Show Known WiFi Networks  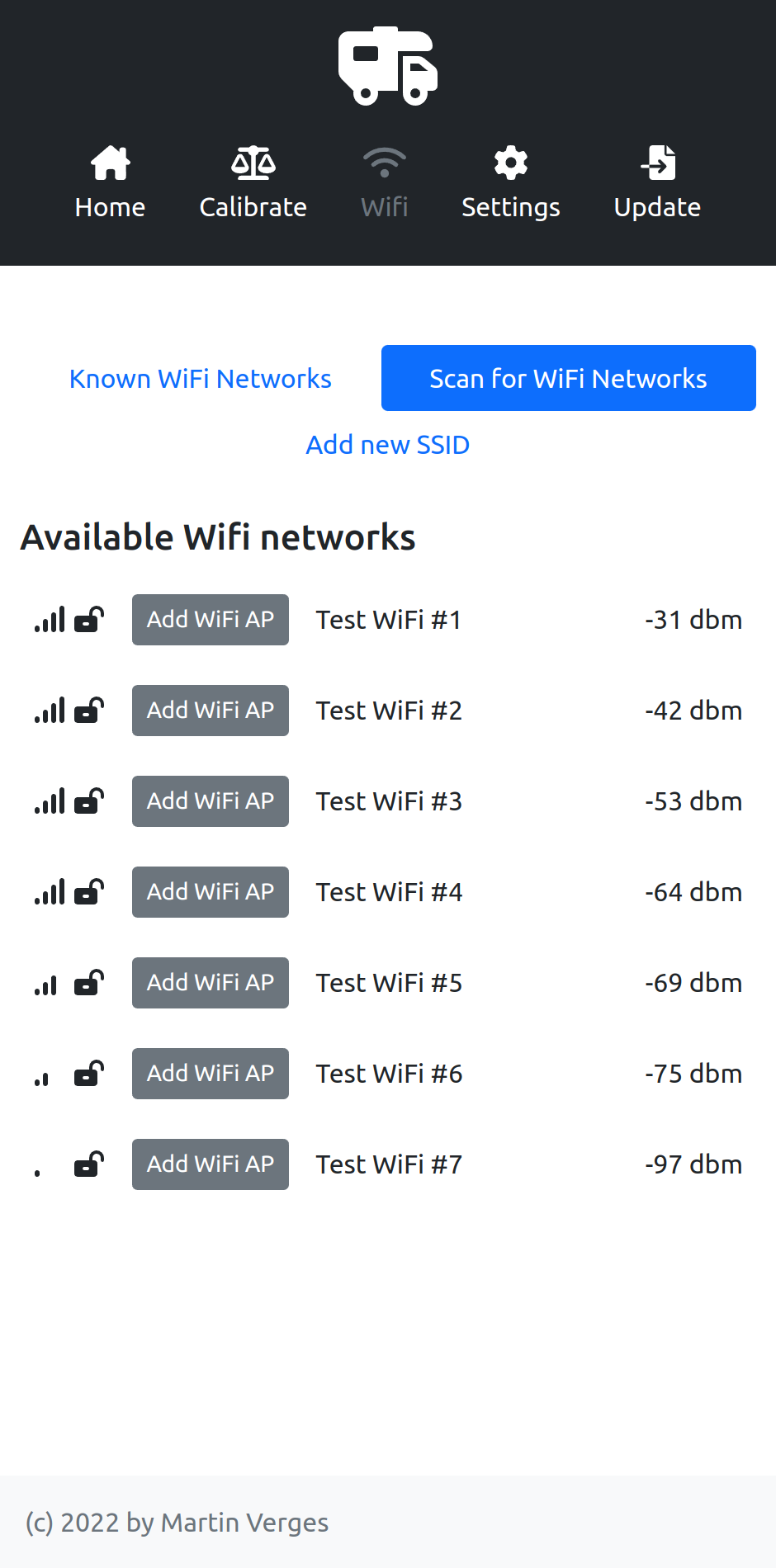tap(201, 379)
